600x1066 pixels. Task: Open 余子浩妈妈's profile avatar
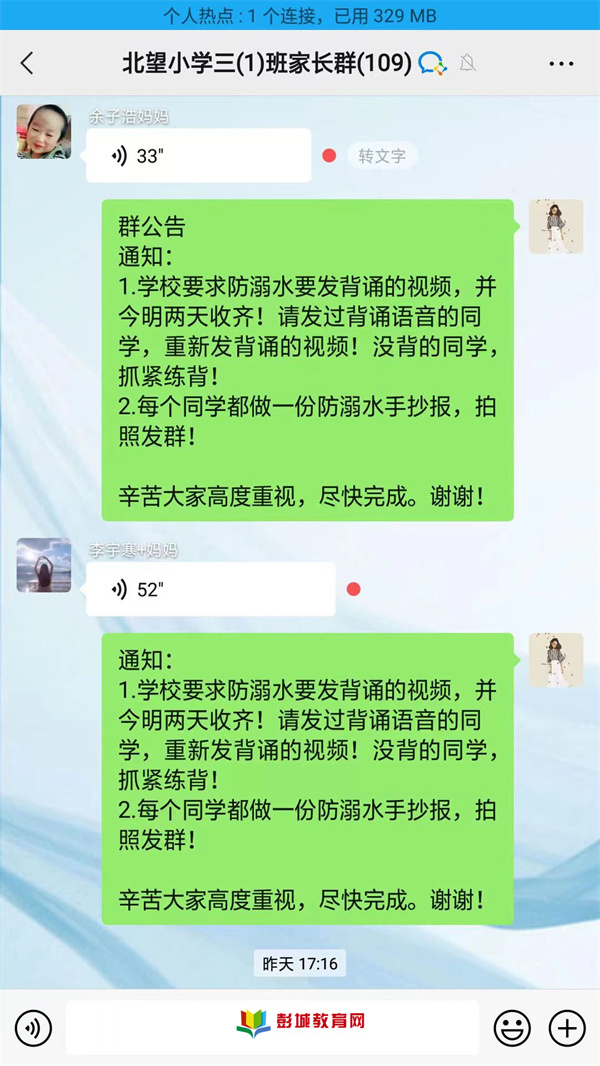(44, 132)
